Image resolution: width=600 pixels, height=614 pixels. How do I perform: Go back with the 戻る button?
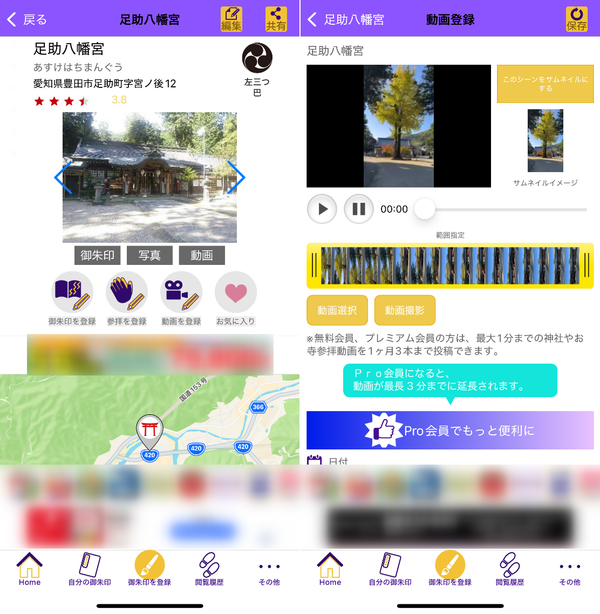27,19
